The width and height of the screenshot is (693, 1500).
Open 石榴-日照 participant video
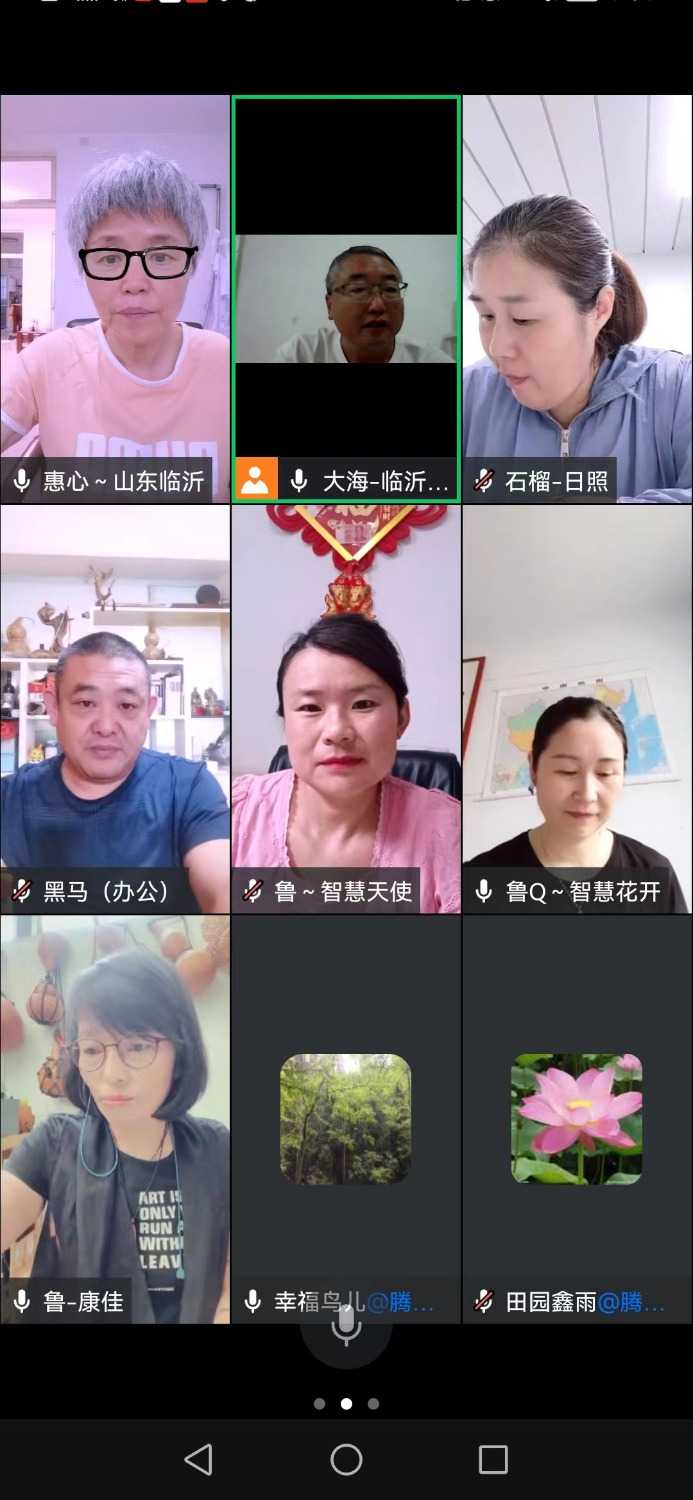click(x=577, y=298)
